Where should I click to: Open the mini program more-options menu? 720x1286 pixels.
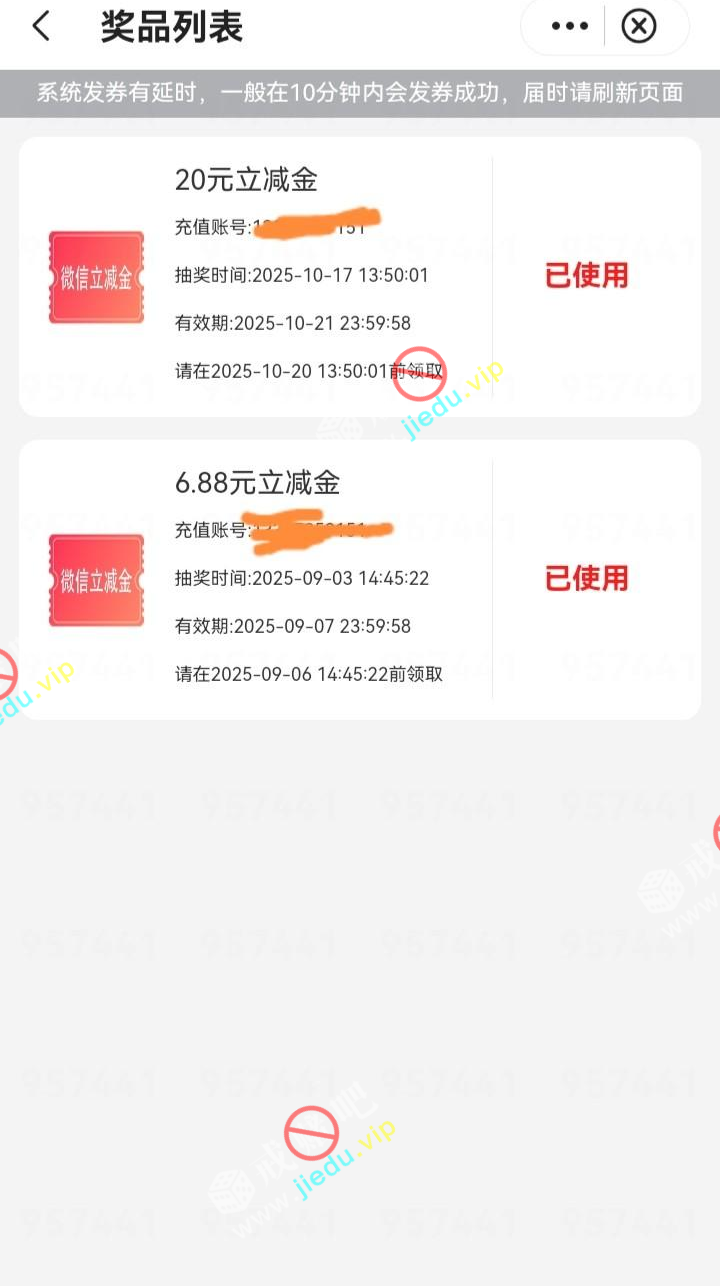(570, 27)
